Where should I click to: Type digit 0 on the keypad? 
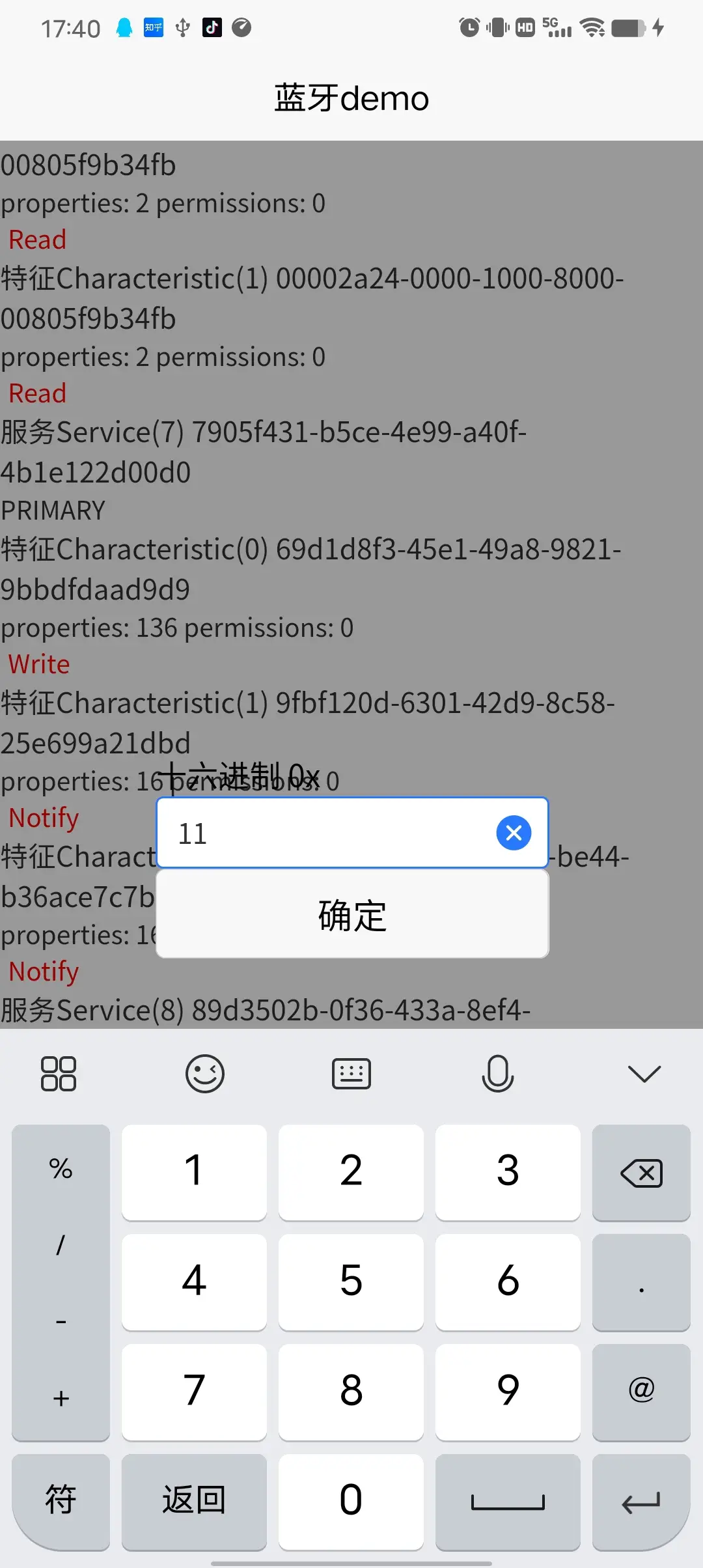(x=351, y=1502)
